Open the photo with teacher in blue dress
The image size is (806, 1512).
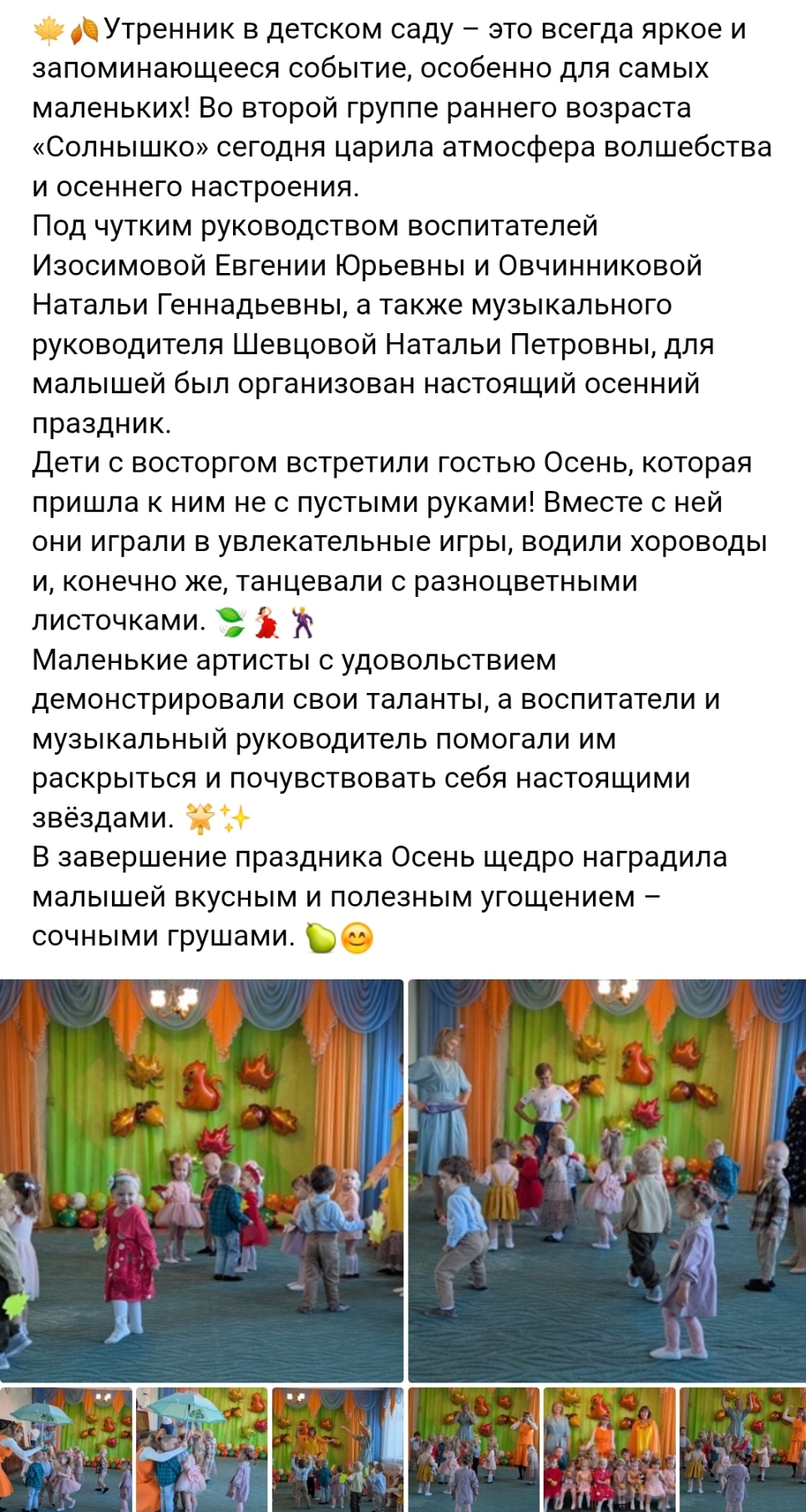[x=606, y=1179]
